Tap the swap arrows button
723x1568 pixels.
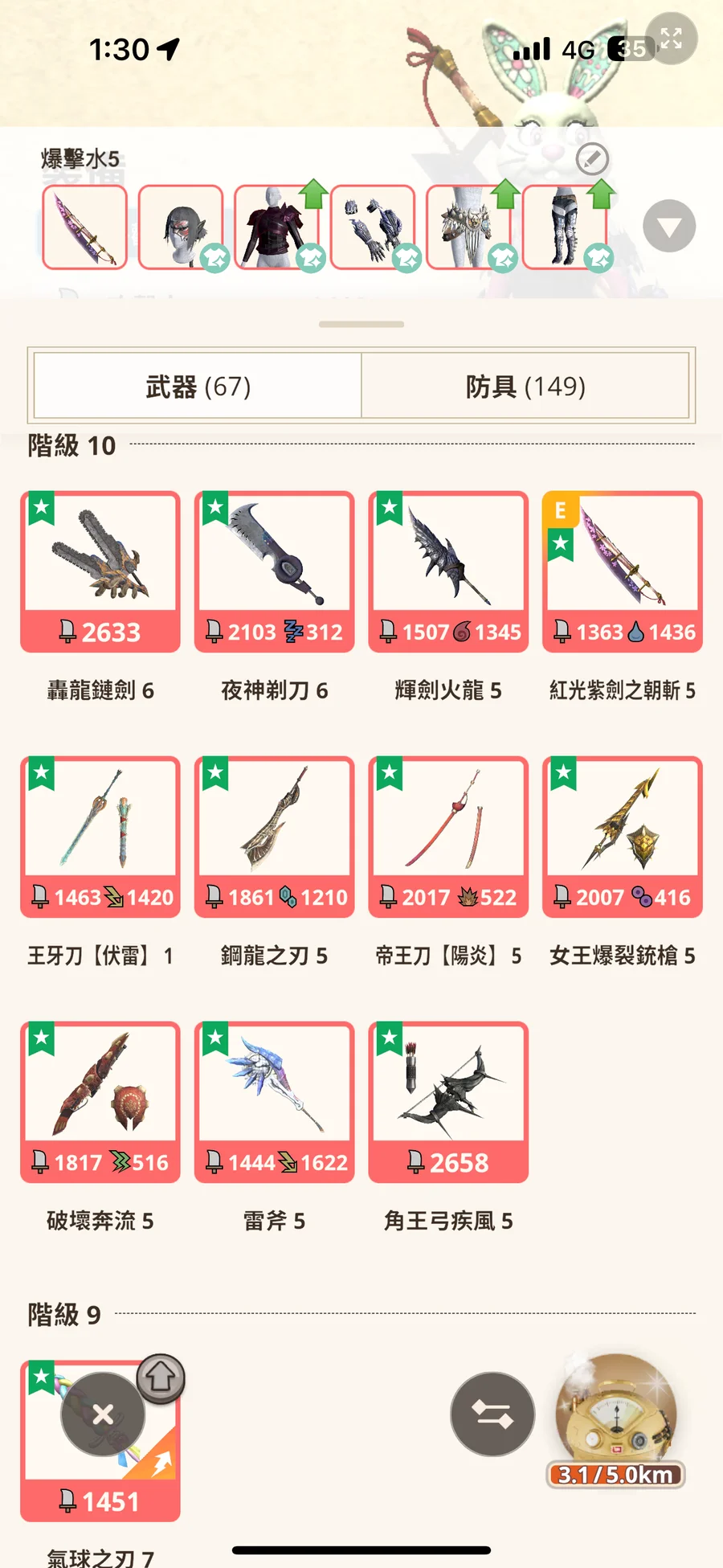click(492, 1414)
